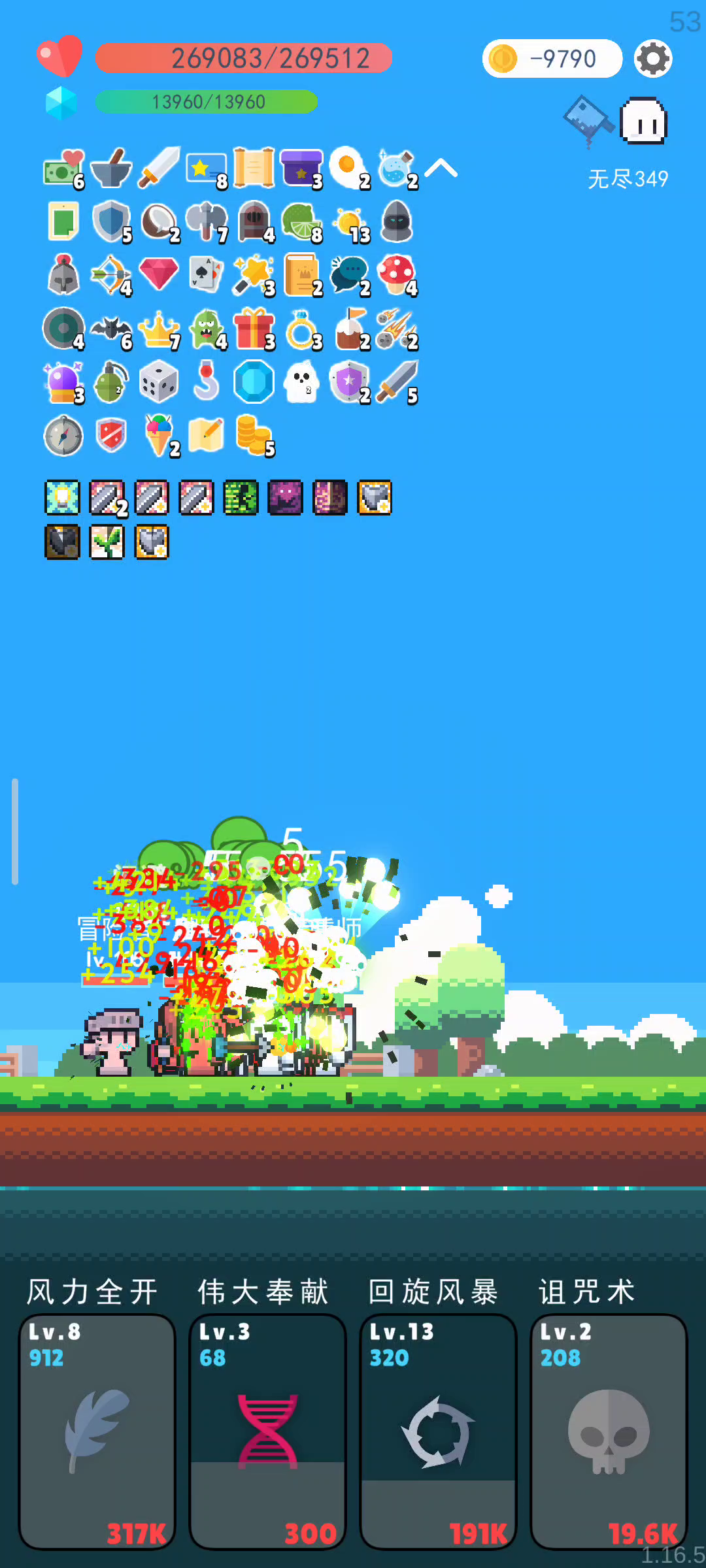Collapse the item list with the up chevron

click(441, 169)
